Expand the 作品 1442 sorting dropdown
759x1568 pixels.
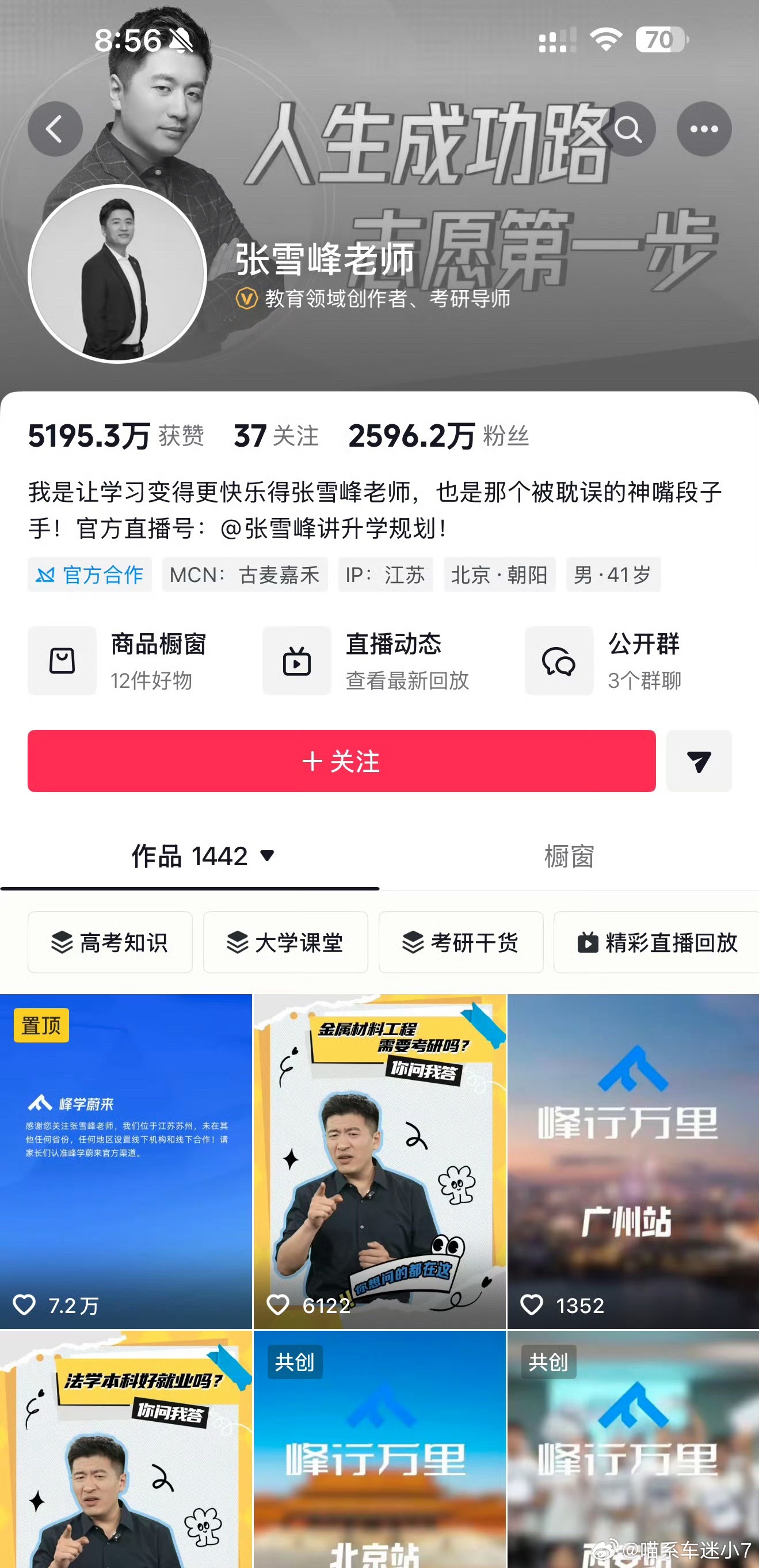point(268,857)
